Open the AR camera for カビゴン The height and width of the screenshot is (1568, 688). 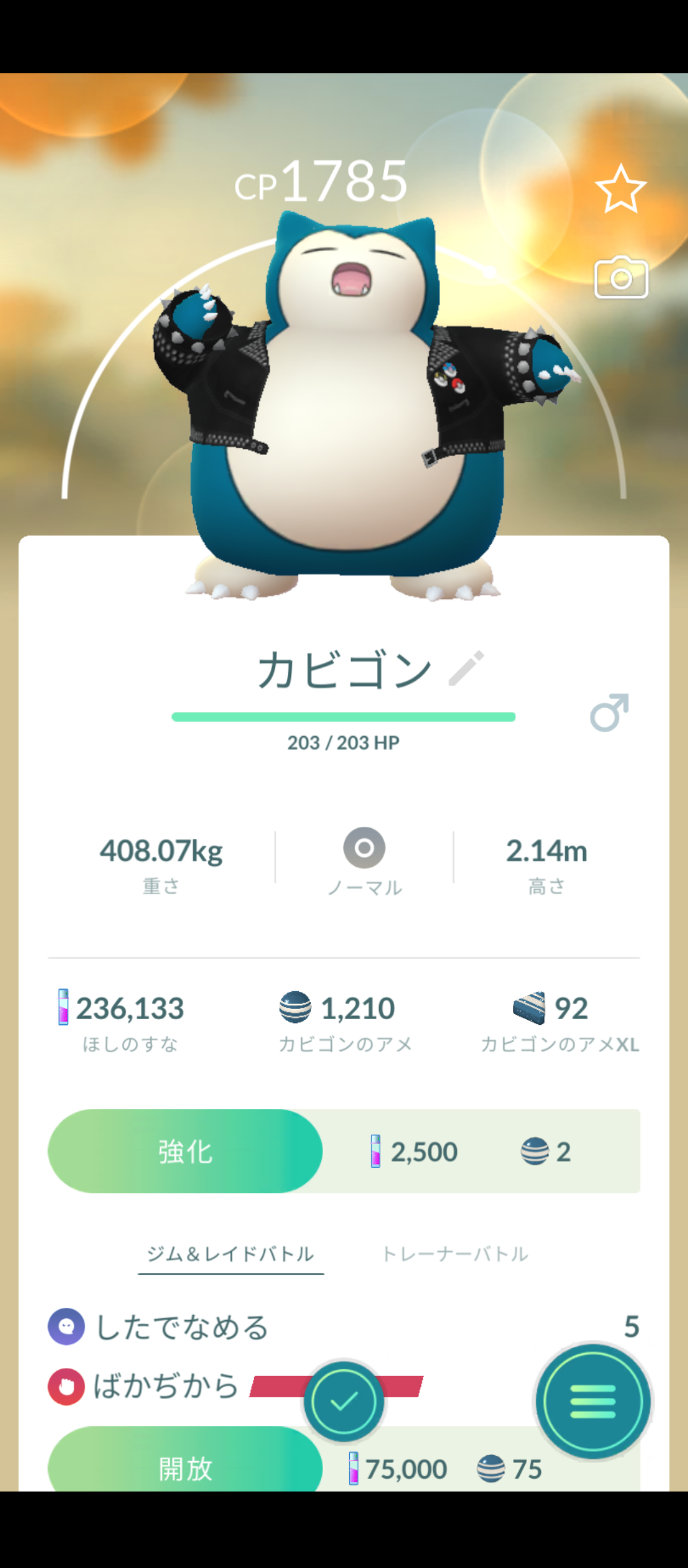621,278
